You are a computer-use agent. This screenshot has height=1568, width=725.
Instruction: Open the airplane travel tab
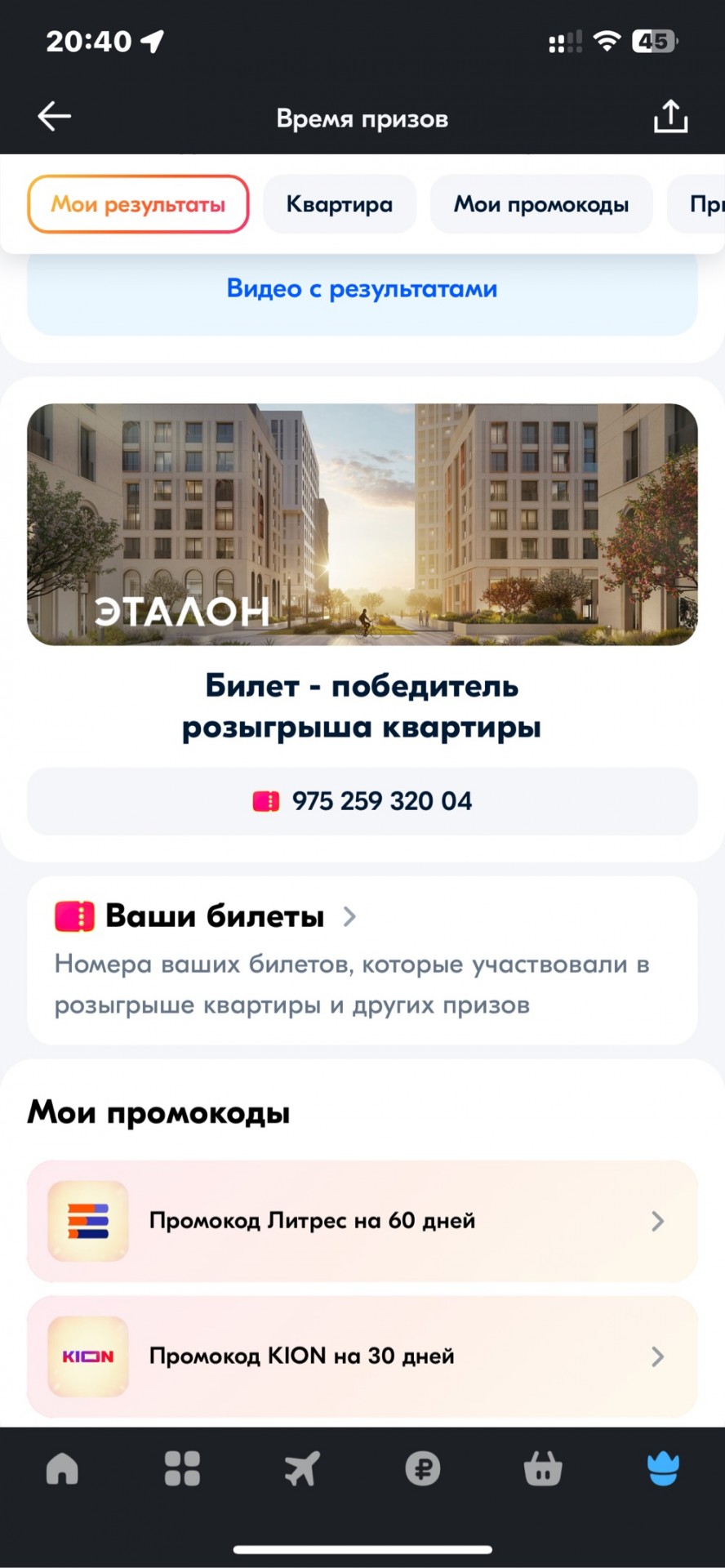tap(302, 1469)
